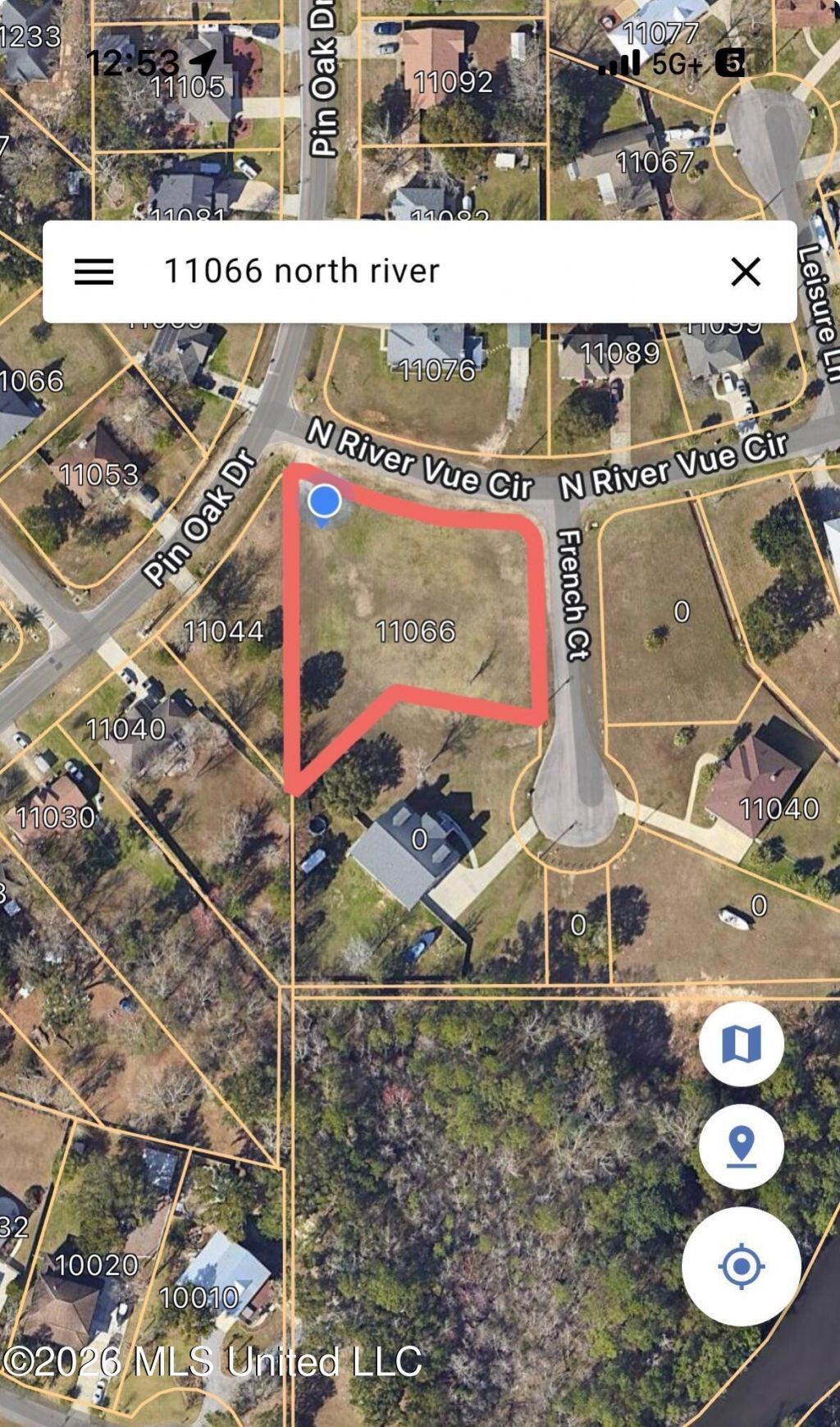Edit the '11066 north river' search field
This screenshot has width=840, height=1427.
point(410,272)
